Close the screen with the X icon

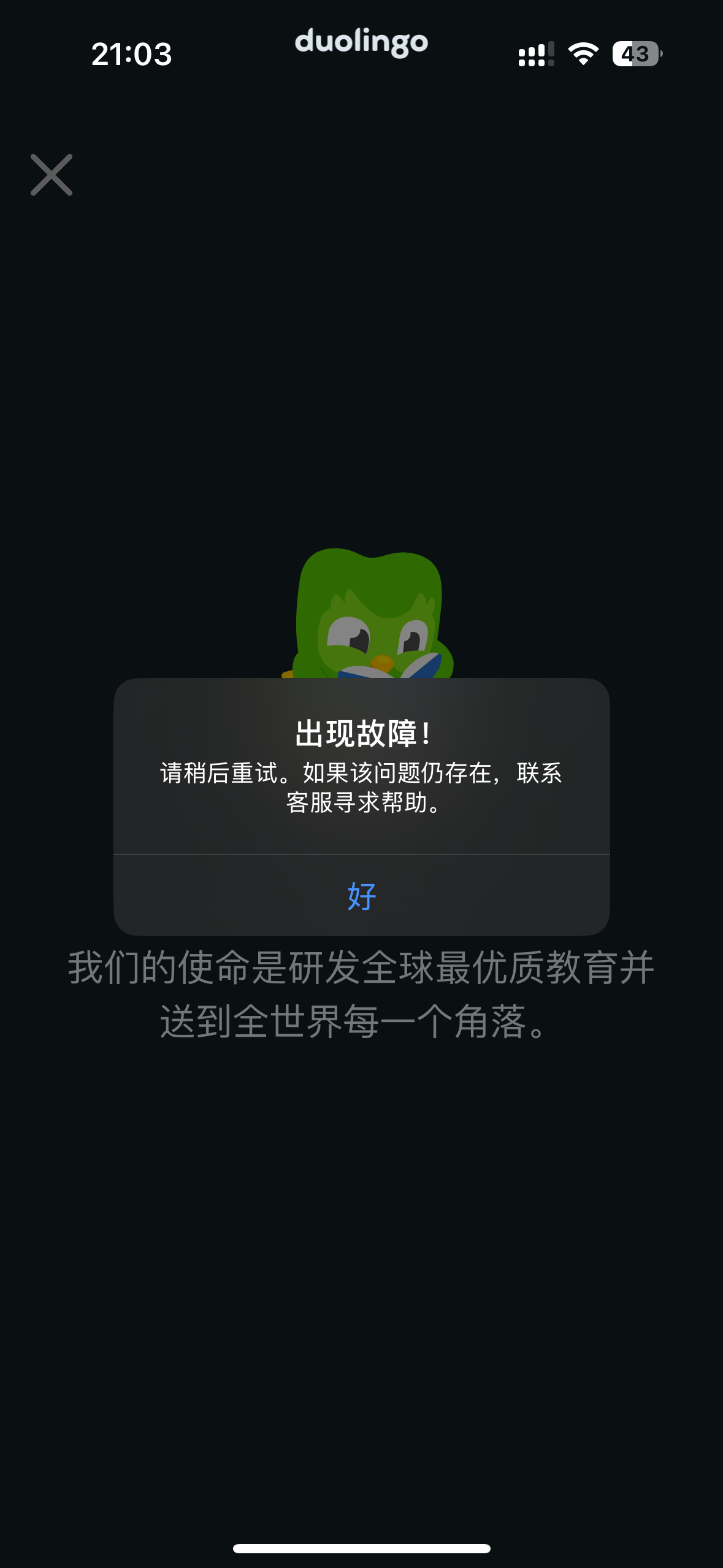coord(52,175)
